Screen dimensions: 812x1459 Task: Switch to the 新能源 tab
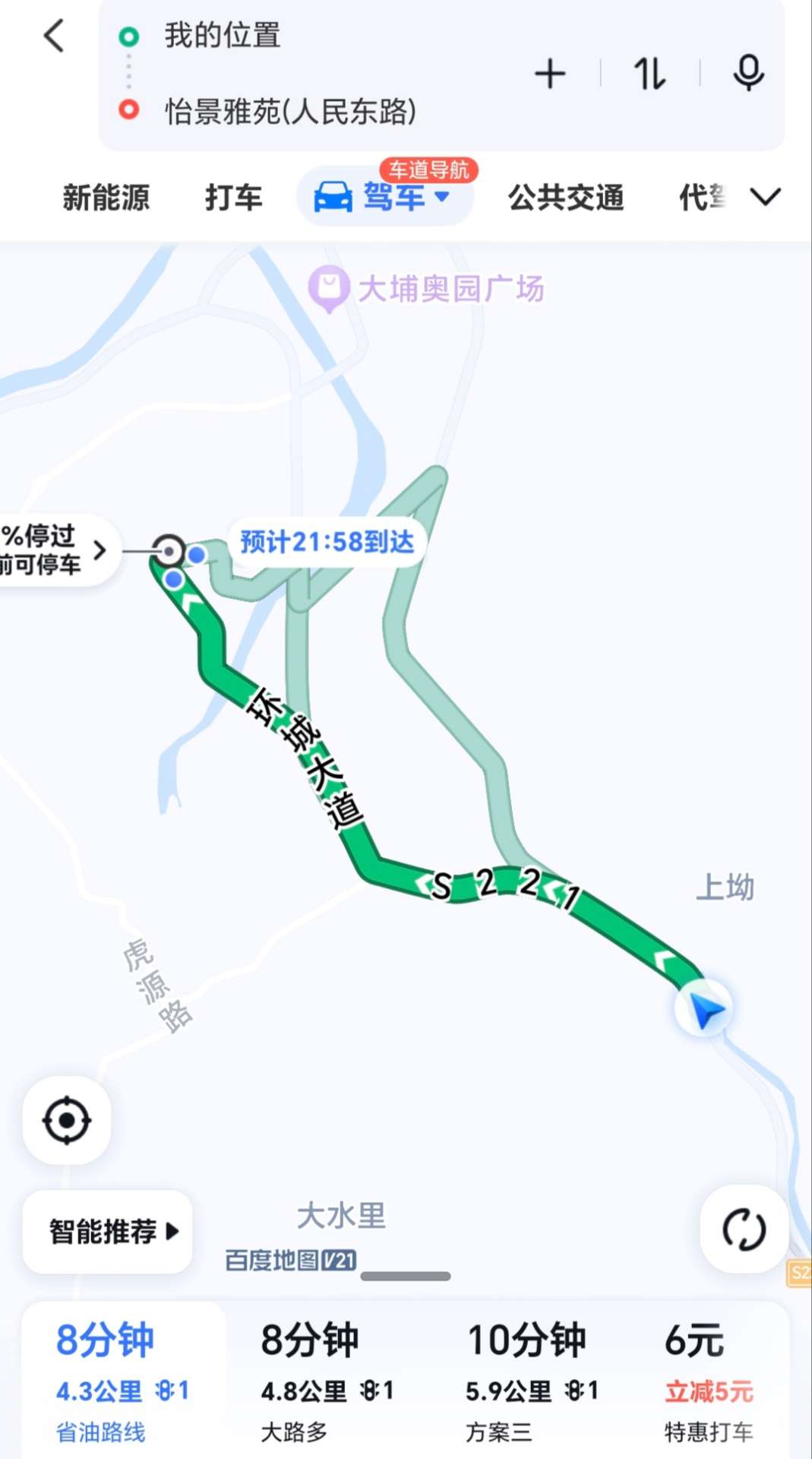tap(106, 198)
